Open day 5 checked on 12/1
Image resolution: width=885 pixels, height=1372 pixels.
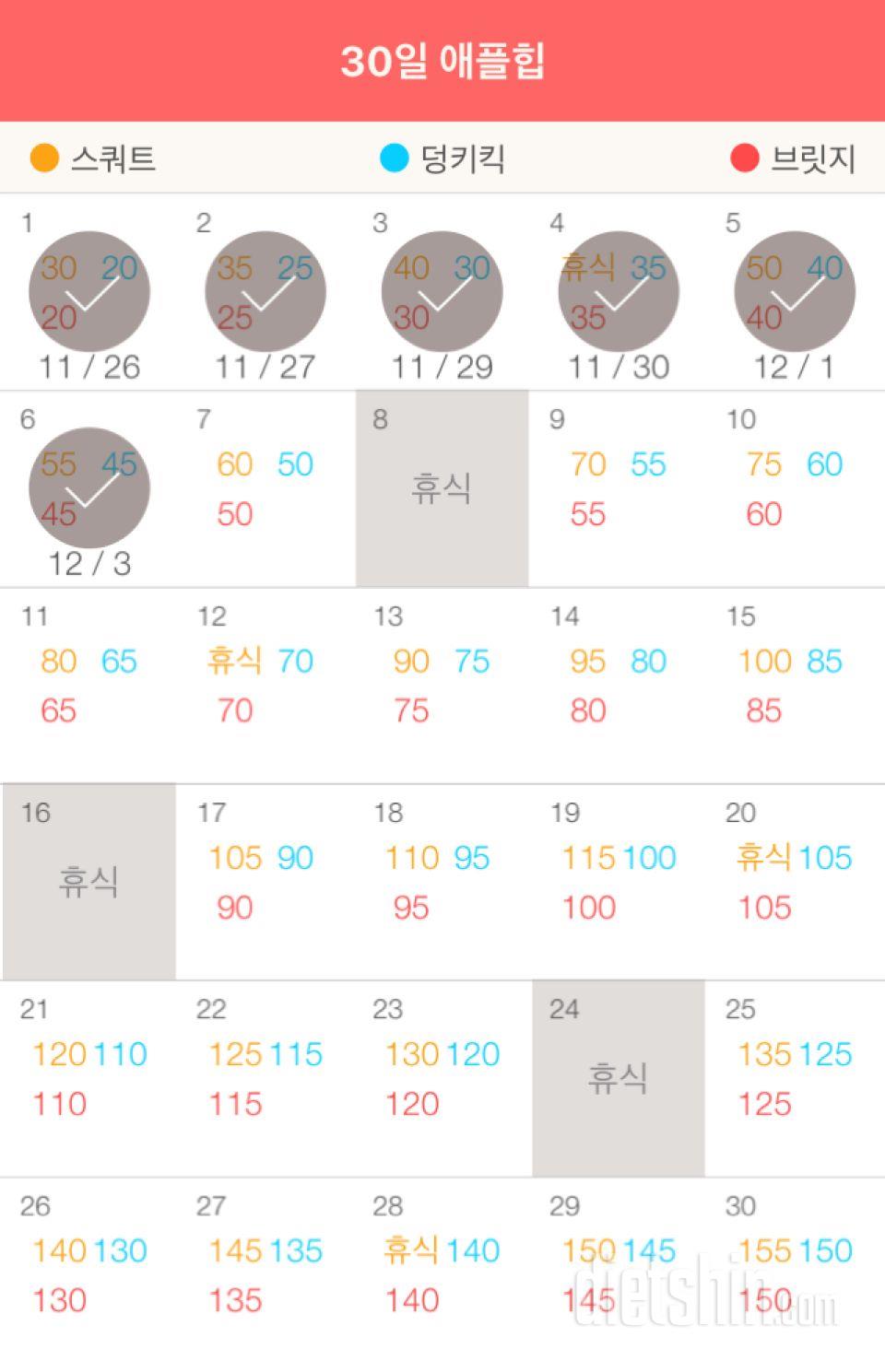(795, 293)
